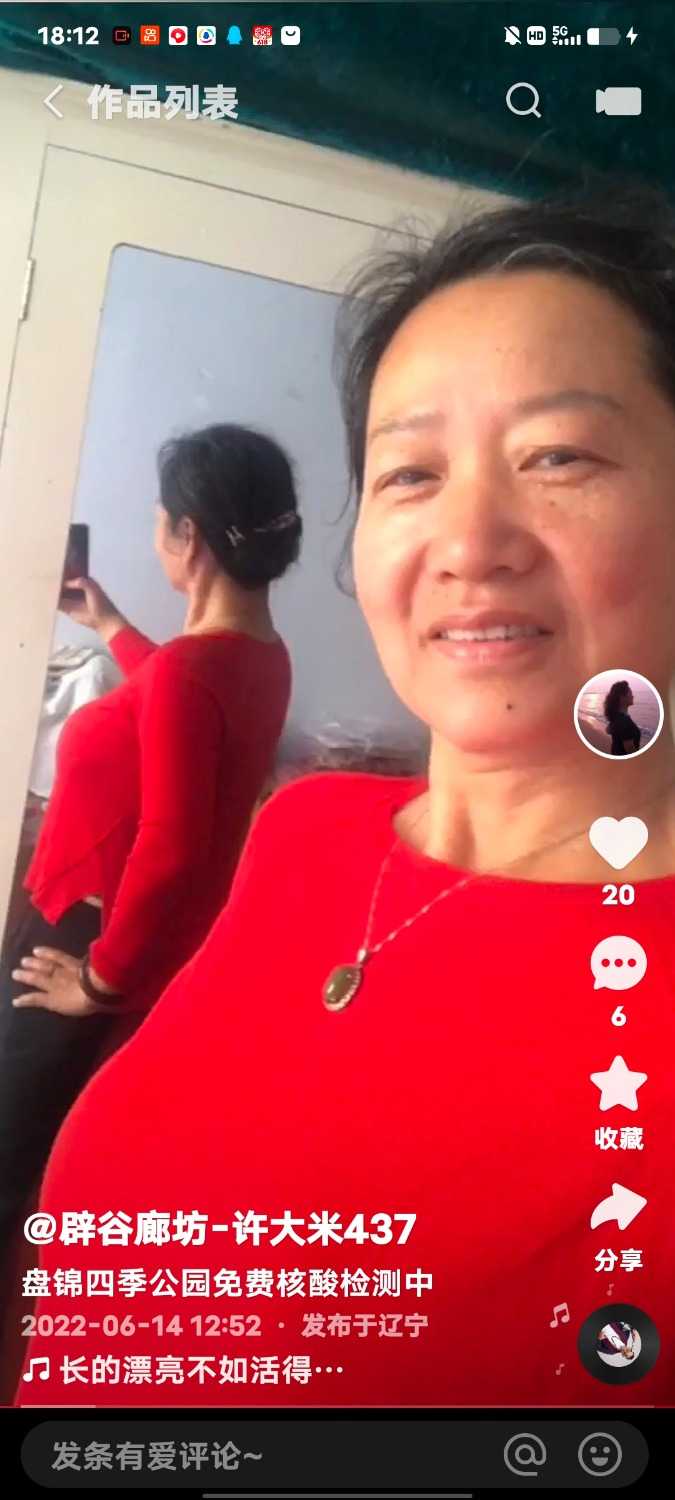Like this video with the heart
Image resolution: width=675 pixels, height=1500 pixels.
pyautogui.click(x=618, y=843)
